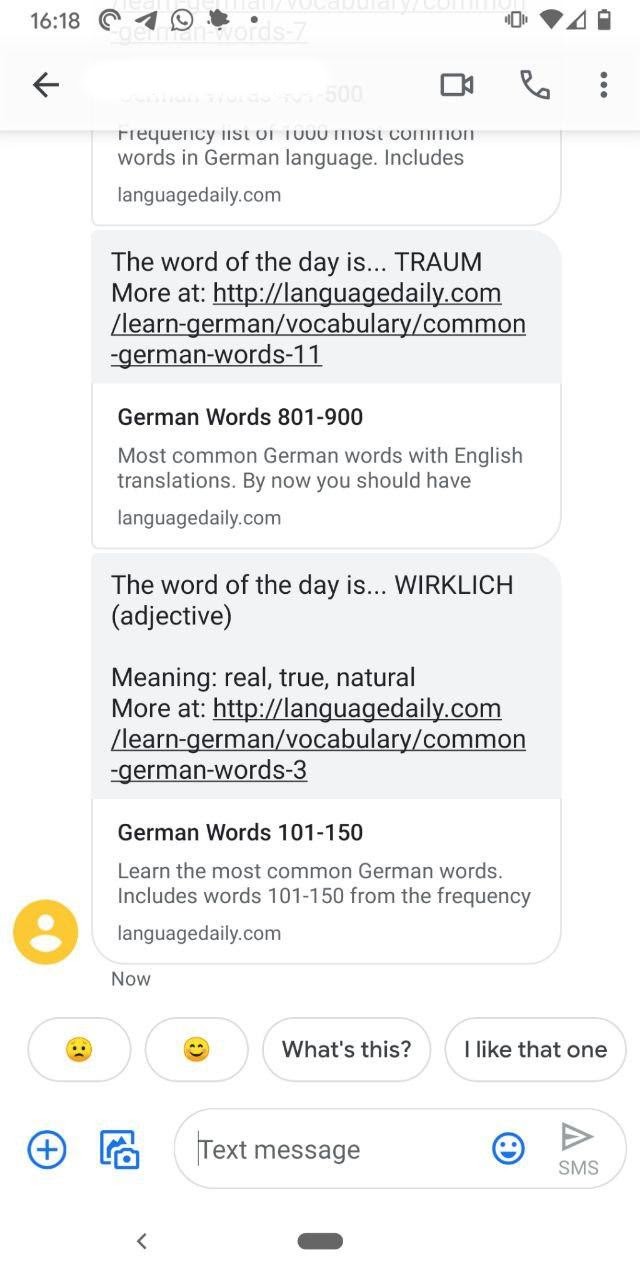
Task: Open the German Words 801-900 preview card
Action: pyautogui.click(x=325, y=465)
